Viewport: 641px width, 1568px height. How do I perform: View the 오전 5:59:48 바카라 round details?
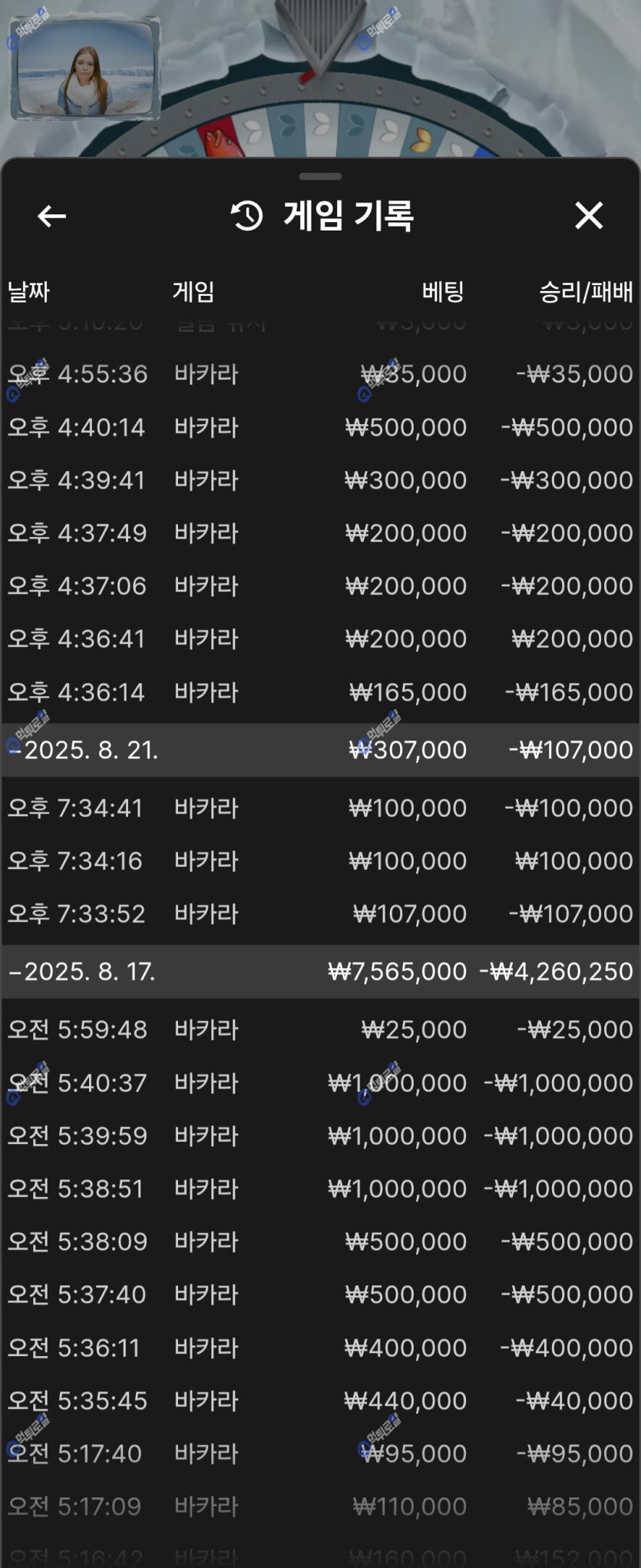tap(320, 1030)
